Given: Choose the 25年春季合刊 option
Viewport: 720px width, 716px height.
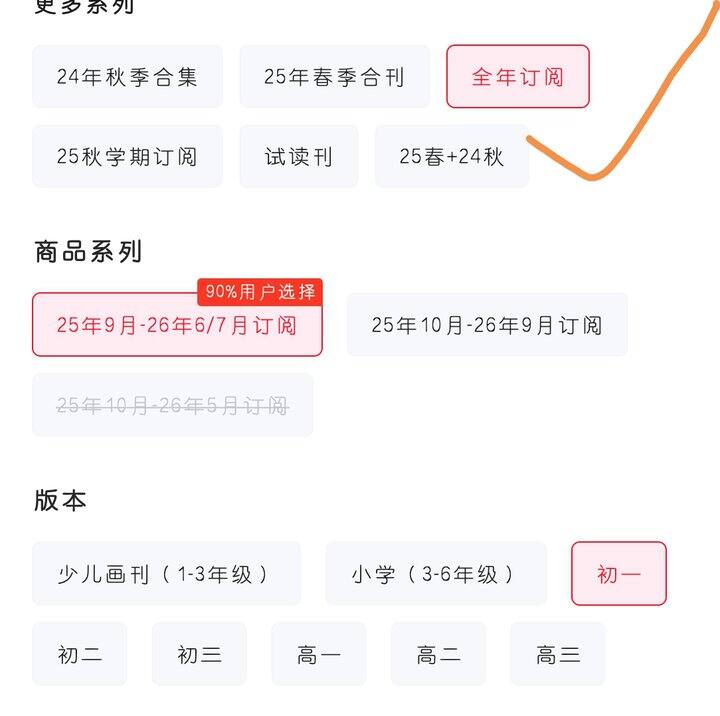Looking at the screenshot, I should tap(334, 77).
